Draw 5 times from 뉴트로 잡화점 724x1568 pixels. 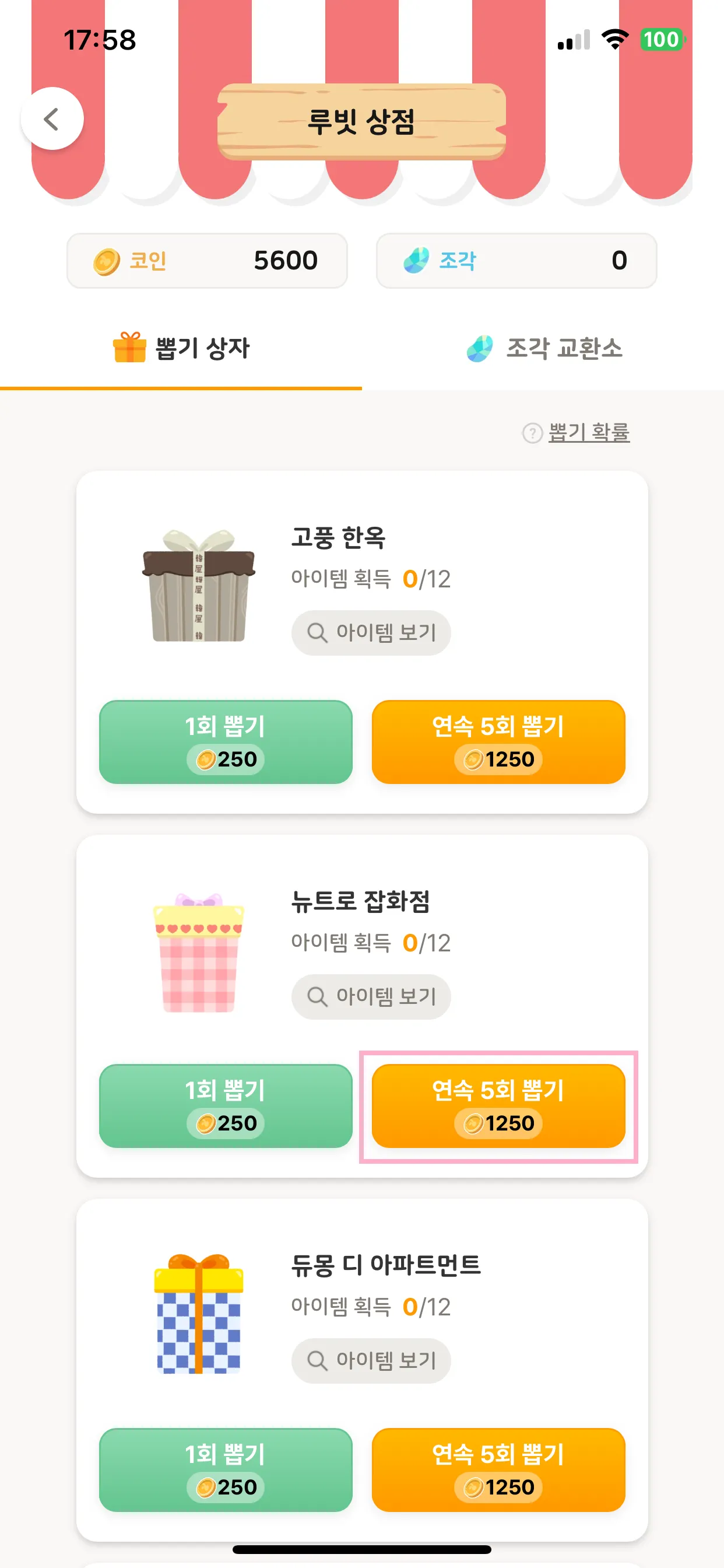click(498, 1106)
